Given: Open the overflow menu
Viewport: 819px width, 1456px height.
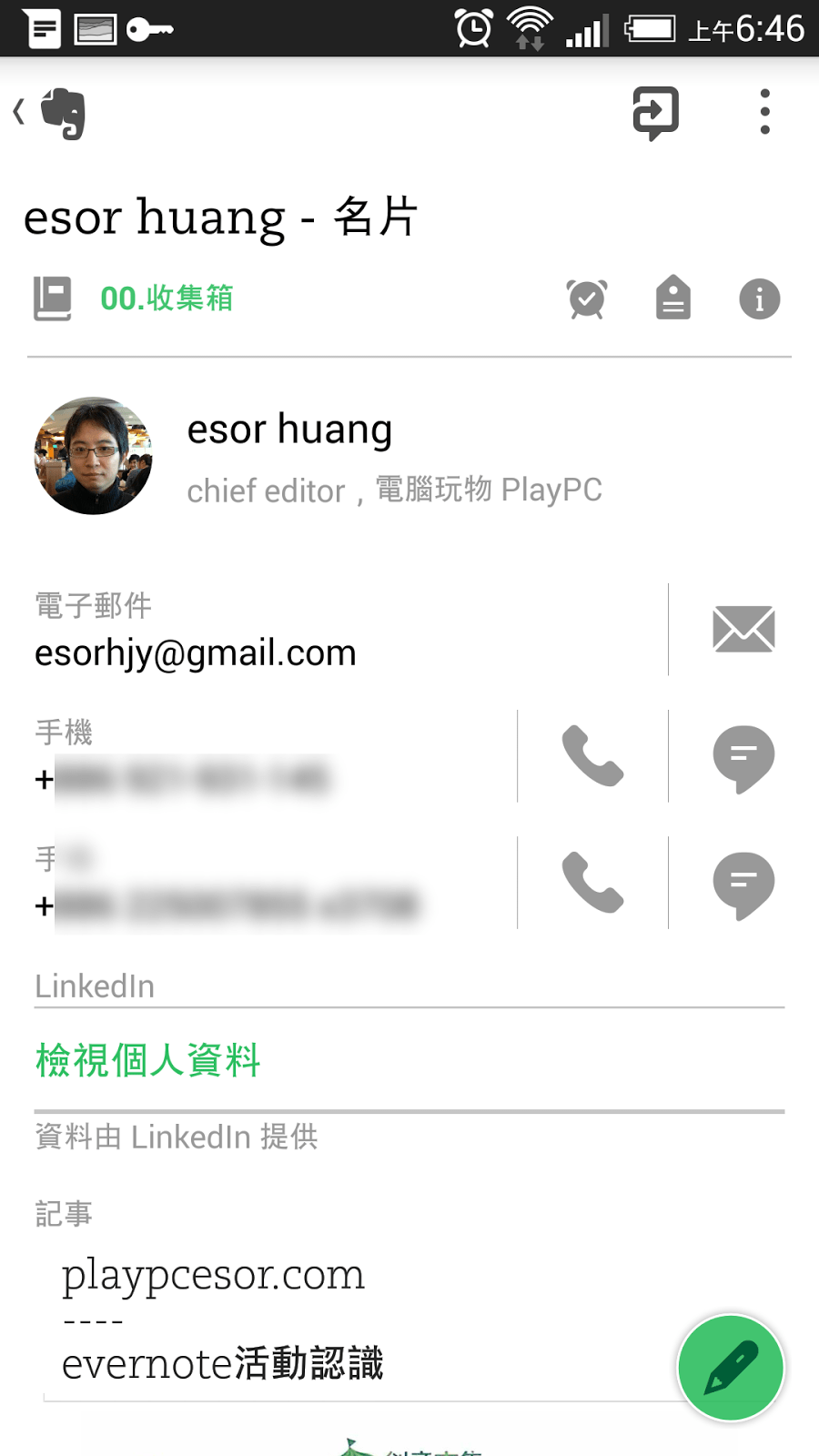Looking at the screenshot, I should pos(764,112).
